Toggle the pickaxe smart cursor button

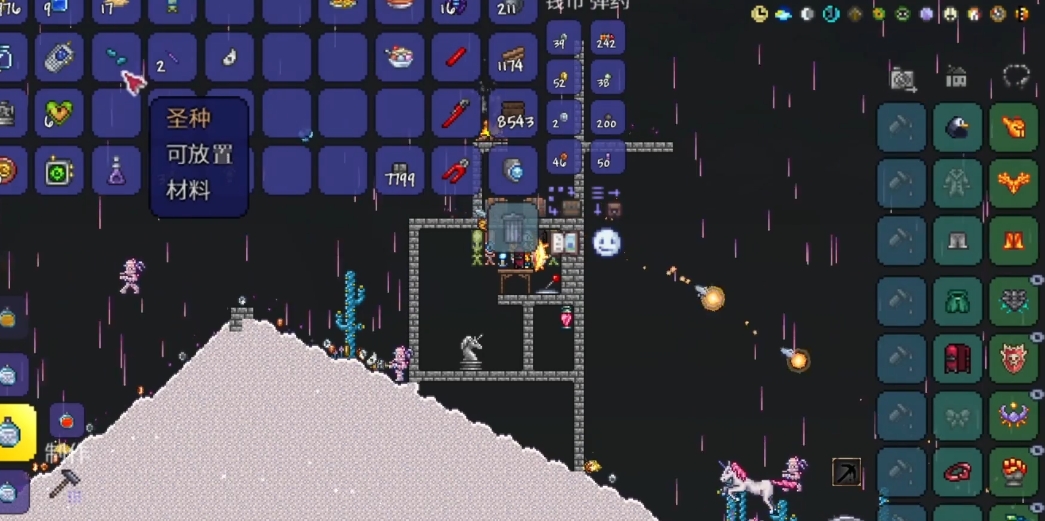846,472
